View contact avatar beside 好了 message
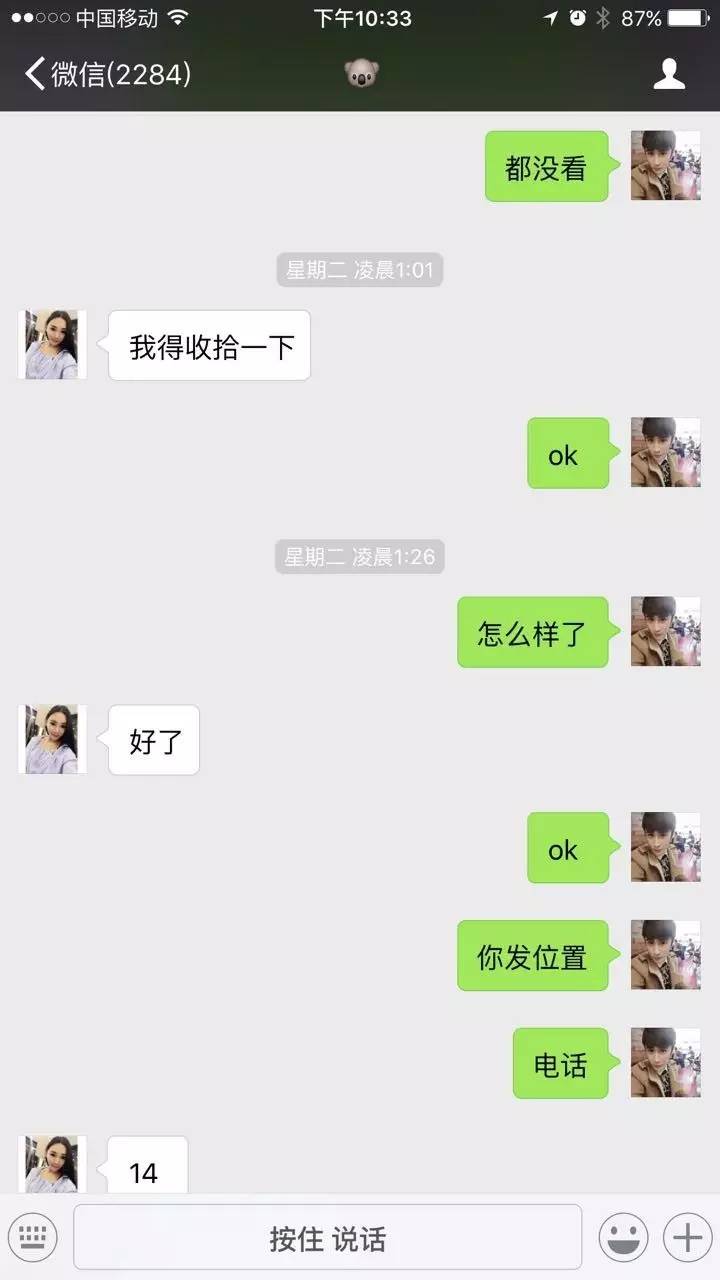Viewport: 720px width, 1280px height. (52, 740)
